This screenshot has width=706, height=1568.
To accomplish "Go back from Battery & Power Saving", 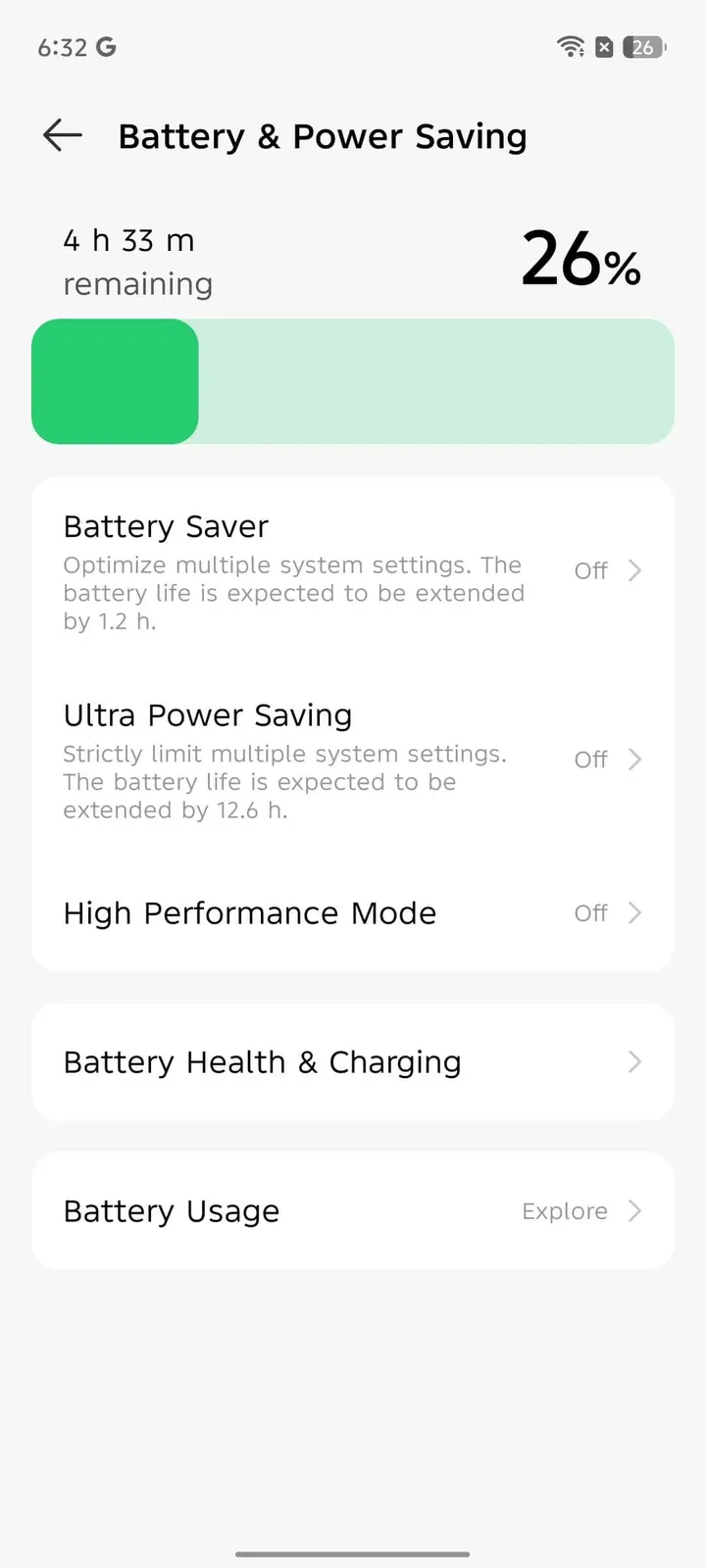I will [x=63, y=136].
